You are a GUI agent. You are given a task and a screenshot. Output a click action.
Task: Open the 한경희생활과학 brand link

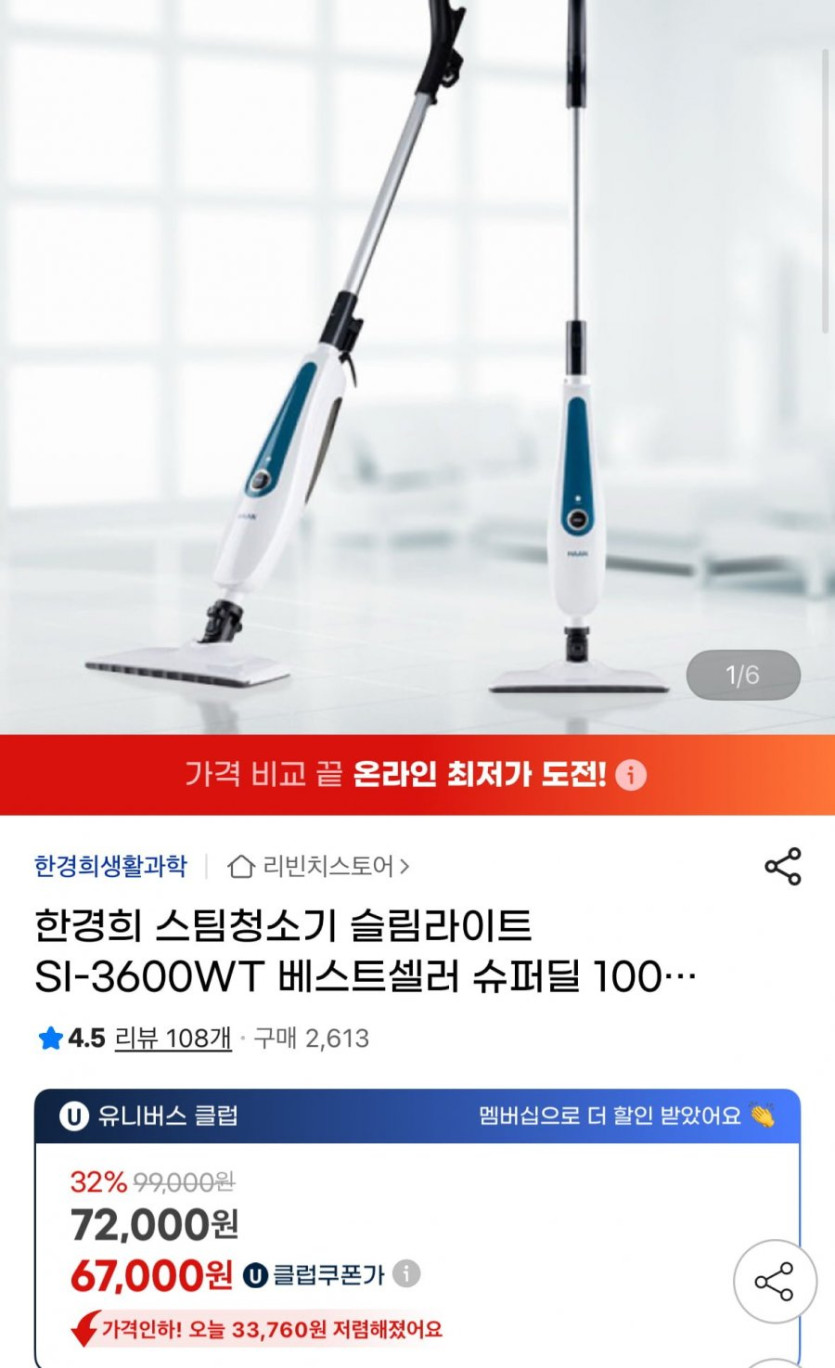(110, 865)
